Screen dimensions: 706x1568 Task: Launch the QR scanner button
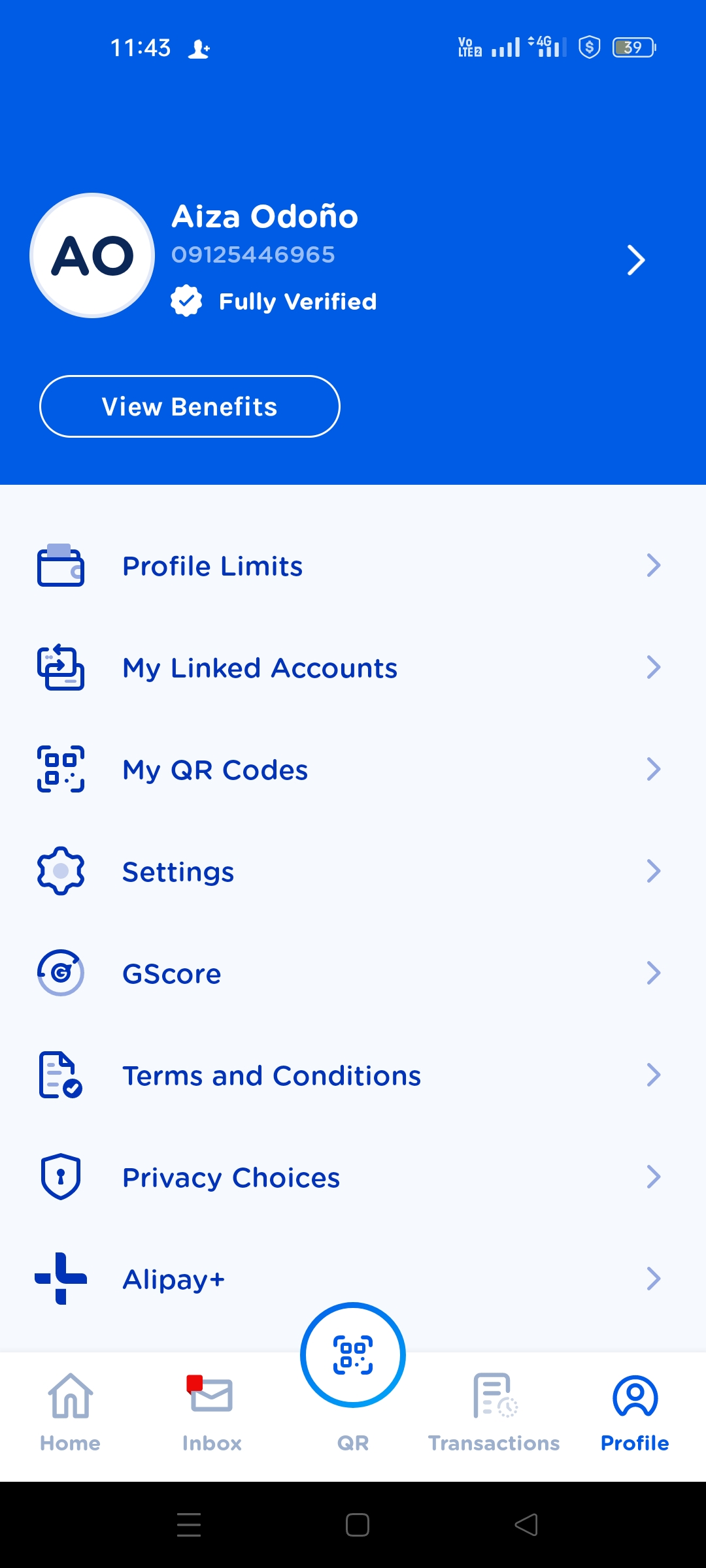click(x=353, y=1356)
